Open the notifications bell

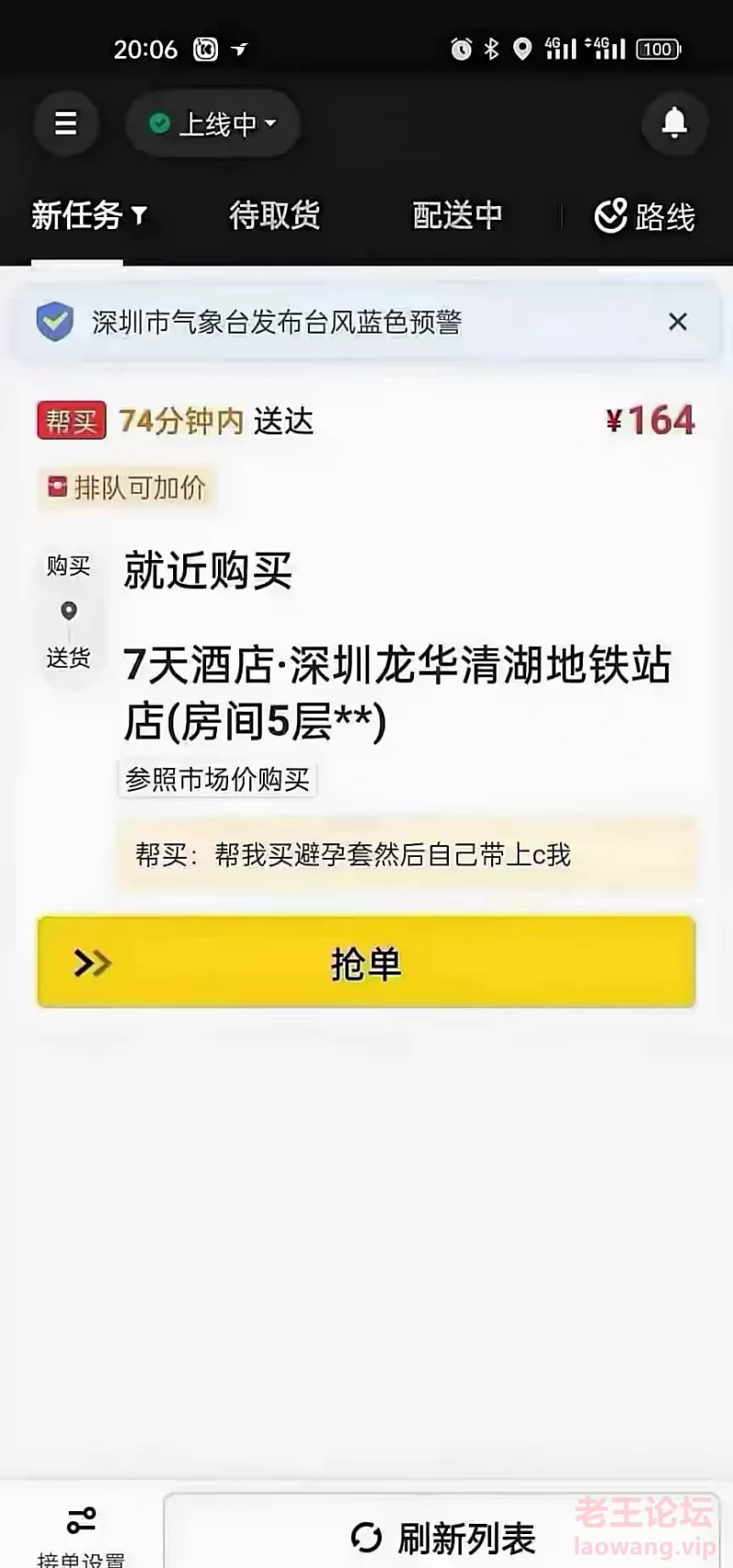coord(674,123)
